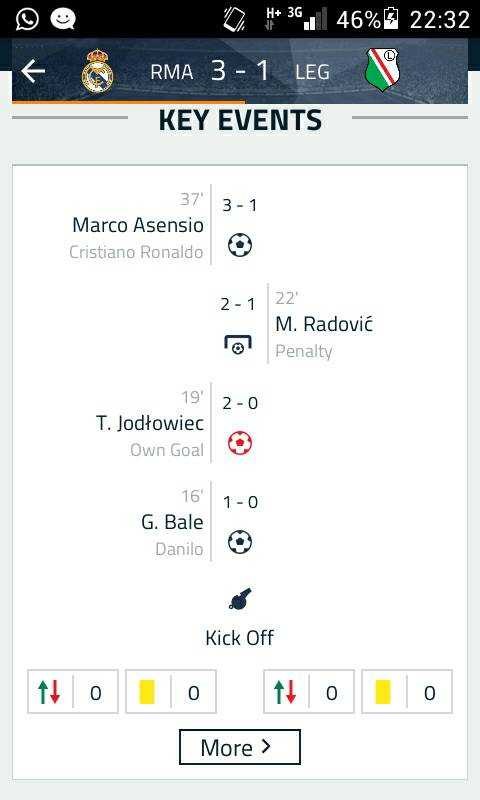Tap the More button
480x800 pixels.
pyautogui.click(x=240, y=747)
